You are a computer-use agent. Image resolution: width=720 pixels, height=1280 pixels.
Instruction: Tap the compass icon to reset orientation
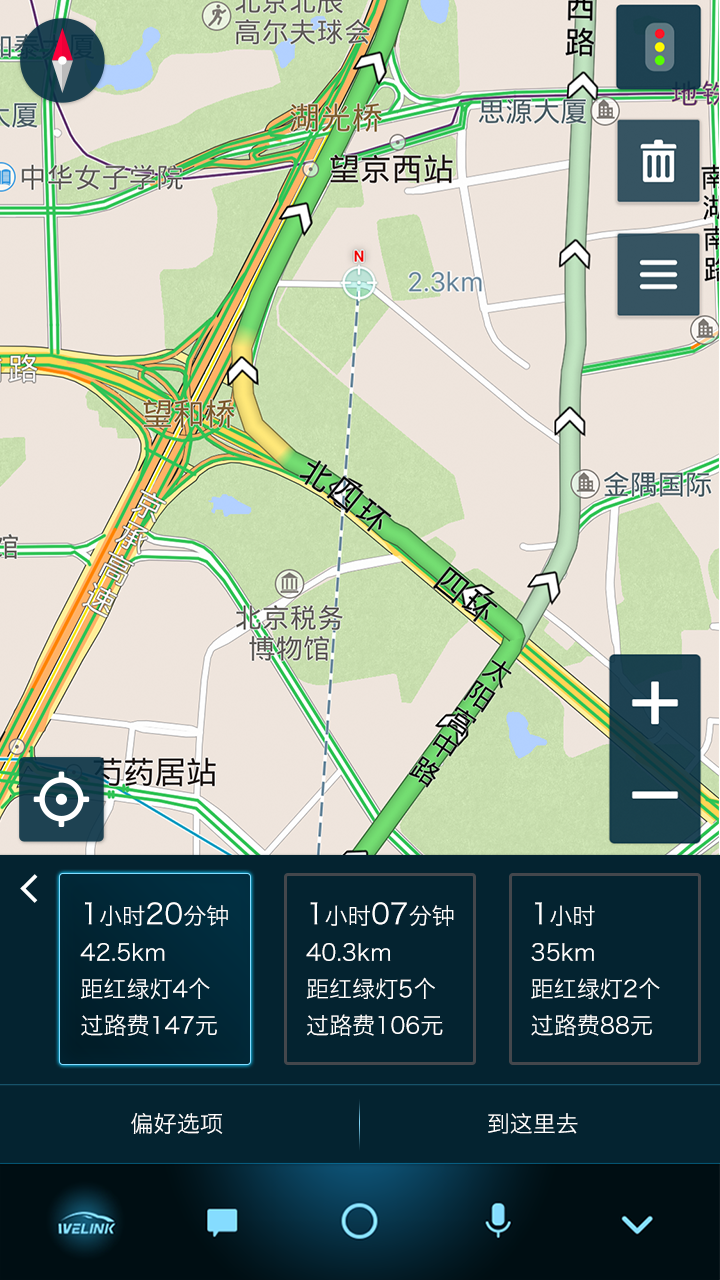click(62, 61)
